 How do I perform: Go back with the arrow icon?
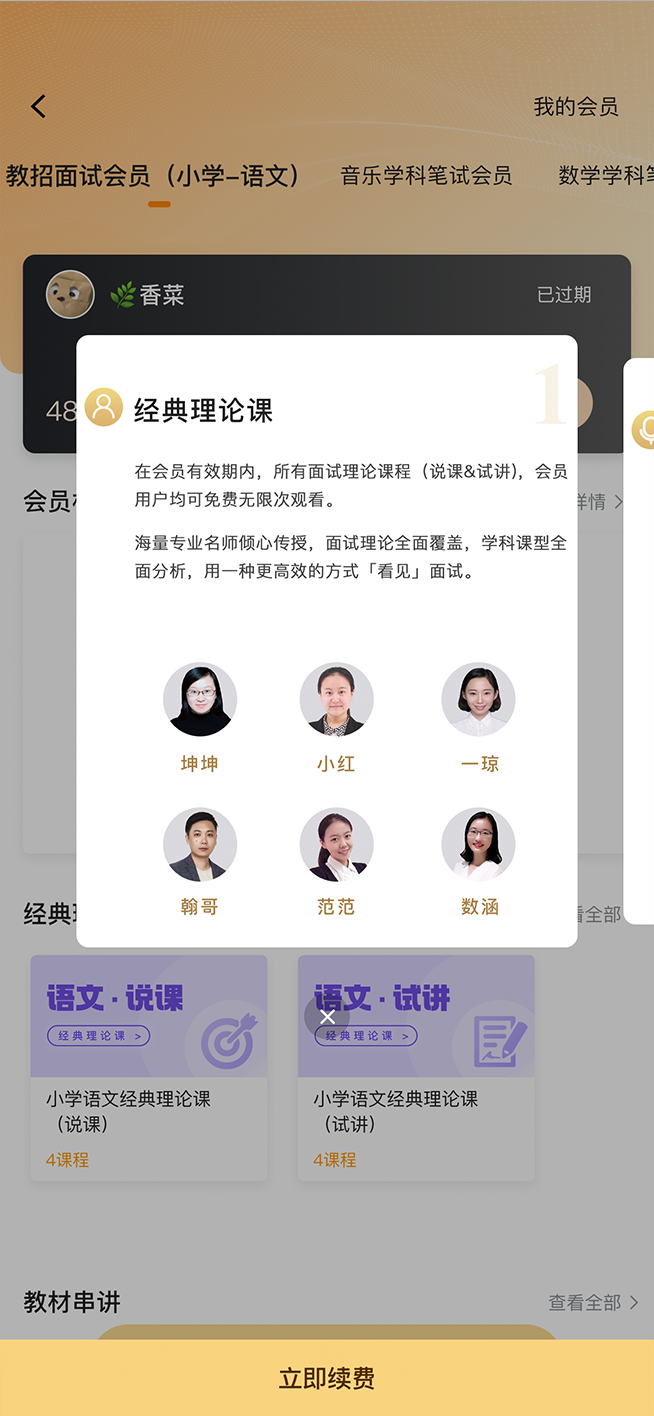click(39, 106)
